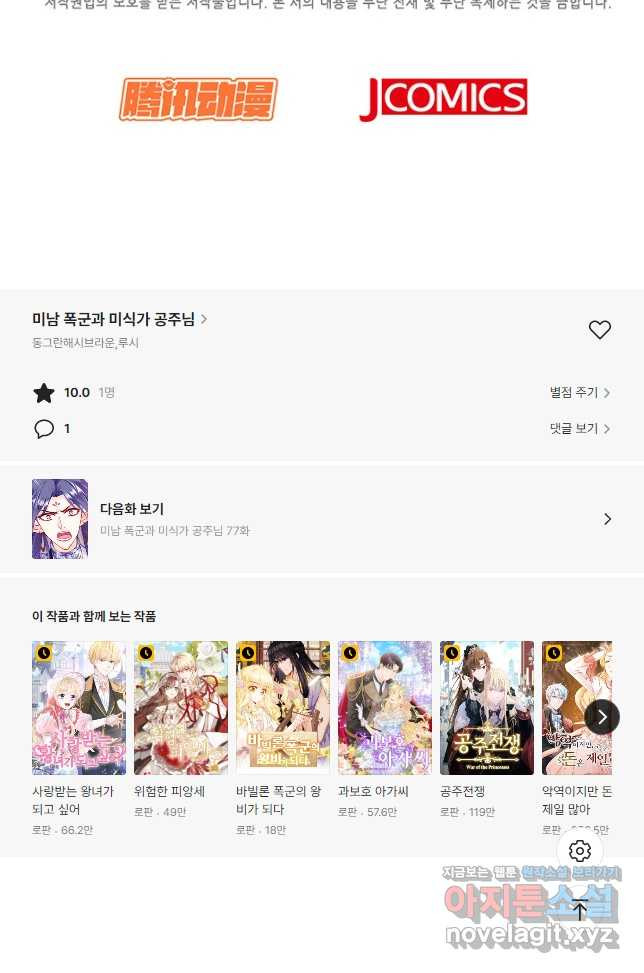Open 댓글 보기 comments
The height and width of the screenshot is (973, 644).
click(x=580, y=429)
